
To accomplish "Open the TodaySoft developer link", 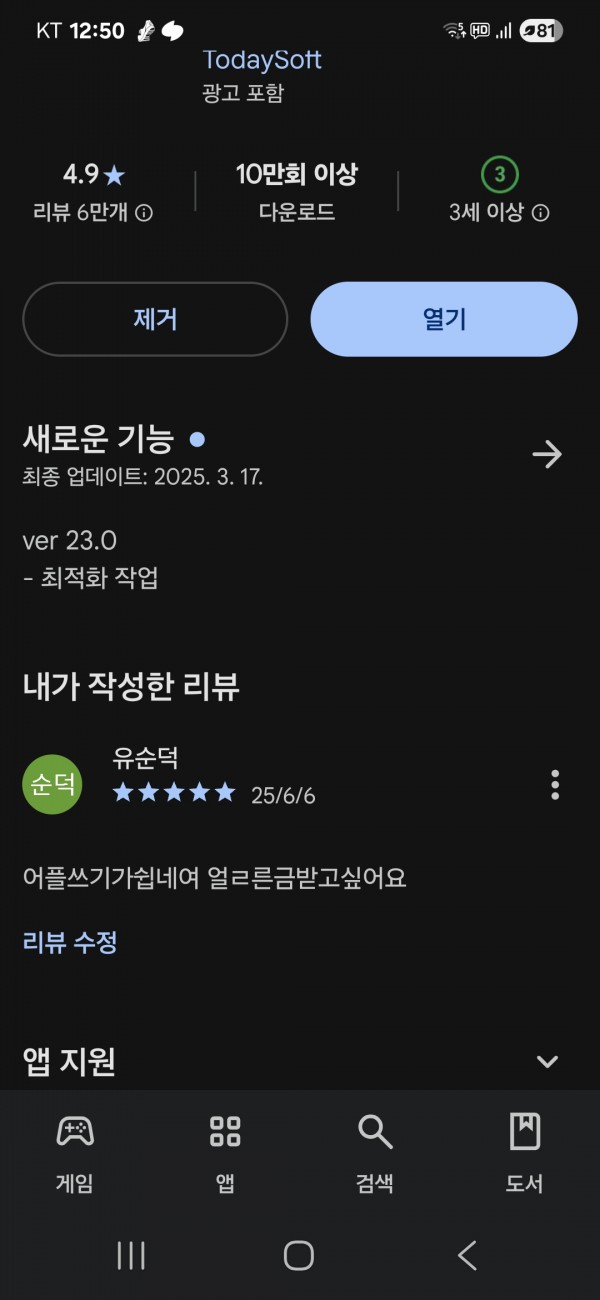I will [x=262, y=60].
